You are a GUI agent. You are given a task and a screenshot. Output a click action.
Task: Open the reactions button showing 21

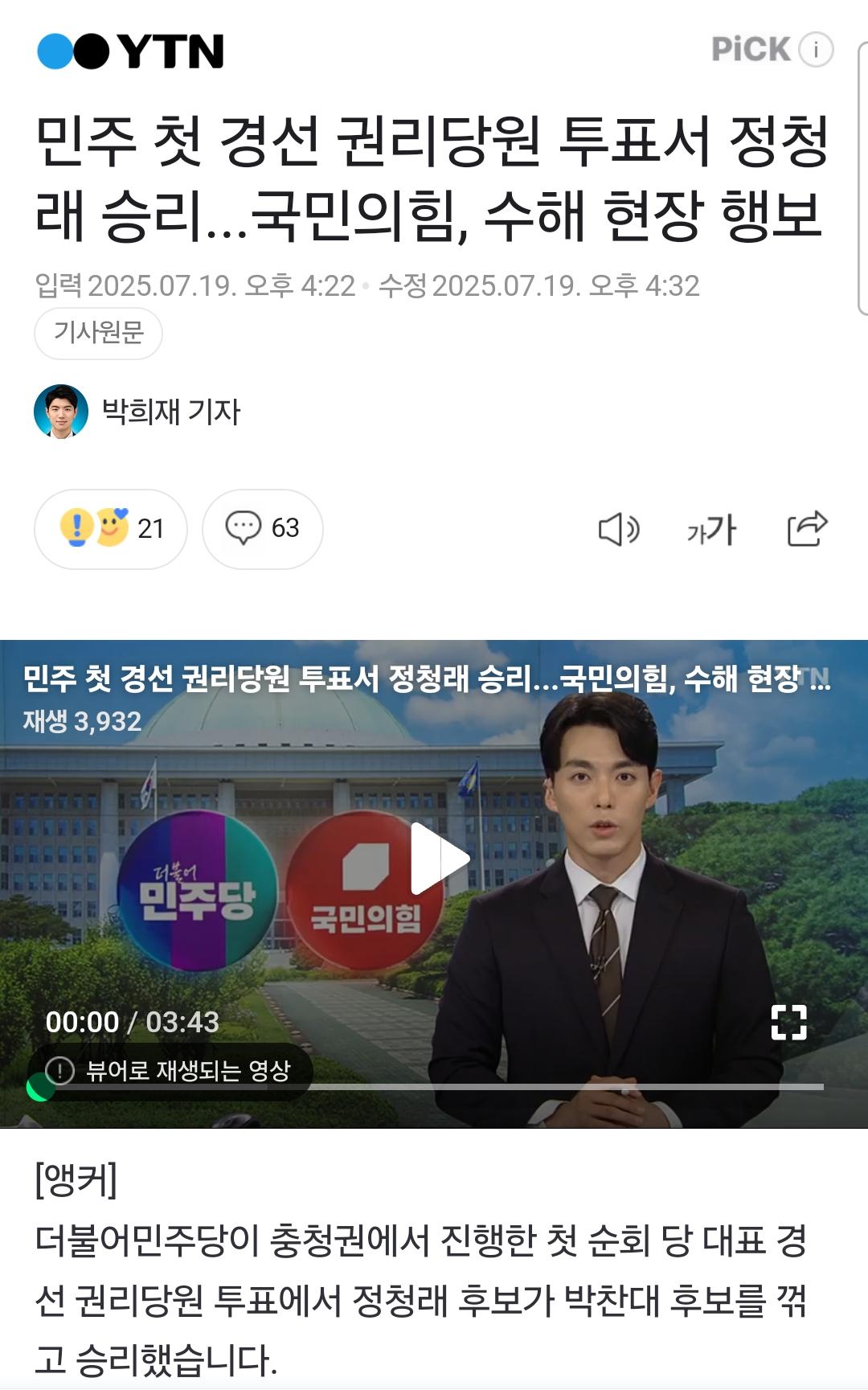click(x=111, y=529)
